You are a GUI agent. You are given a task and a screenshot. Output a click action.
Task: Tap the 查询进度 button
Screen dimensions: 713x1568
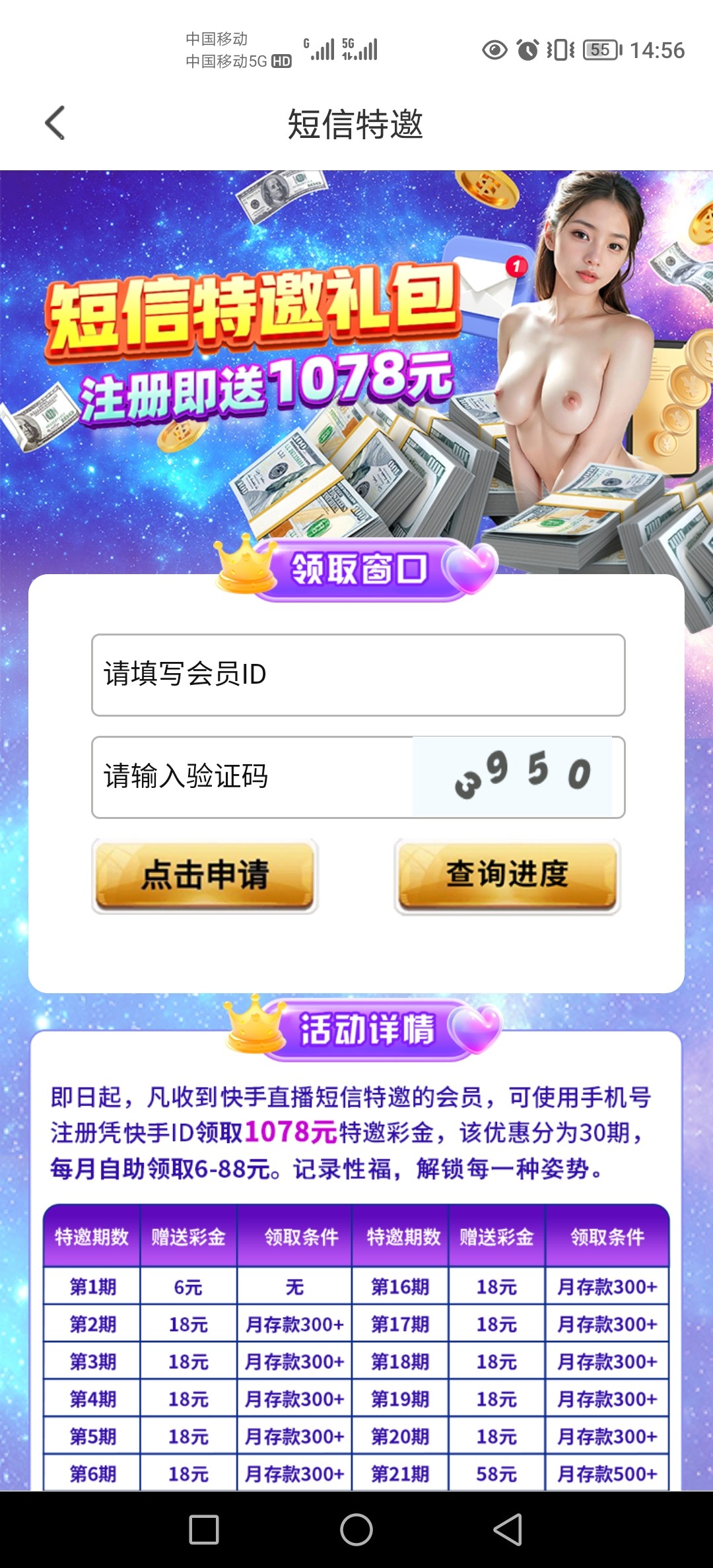[x=507, y=875]
